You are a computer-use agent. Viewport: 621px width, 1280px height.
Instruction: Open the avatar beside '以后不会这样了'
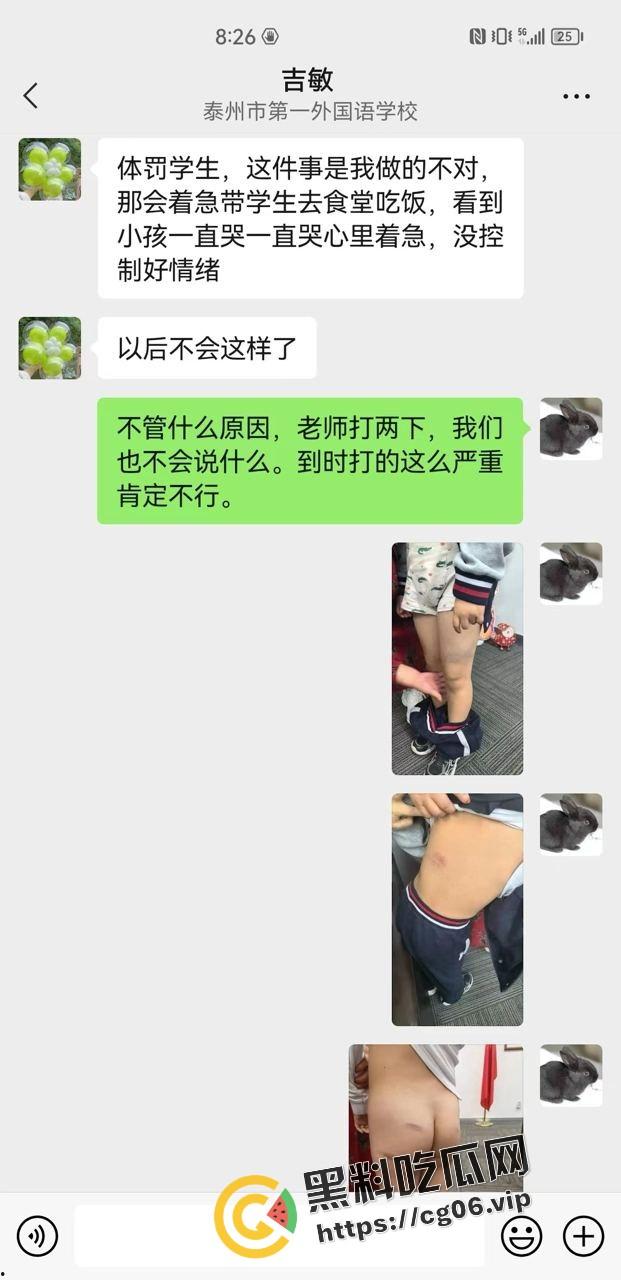pos(50,348)
